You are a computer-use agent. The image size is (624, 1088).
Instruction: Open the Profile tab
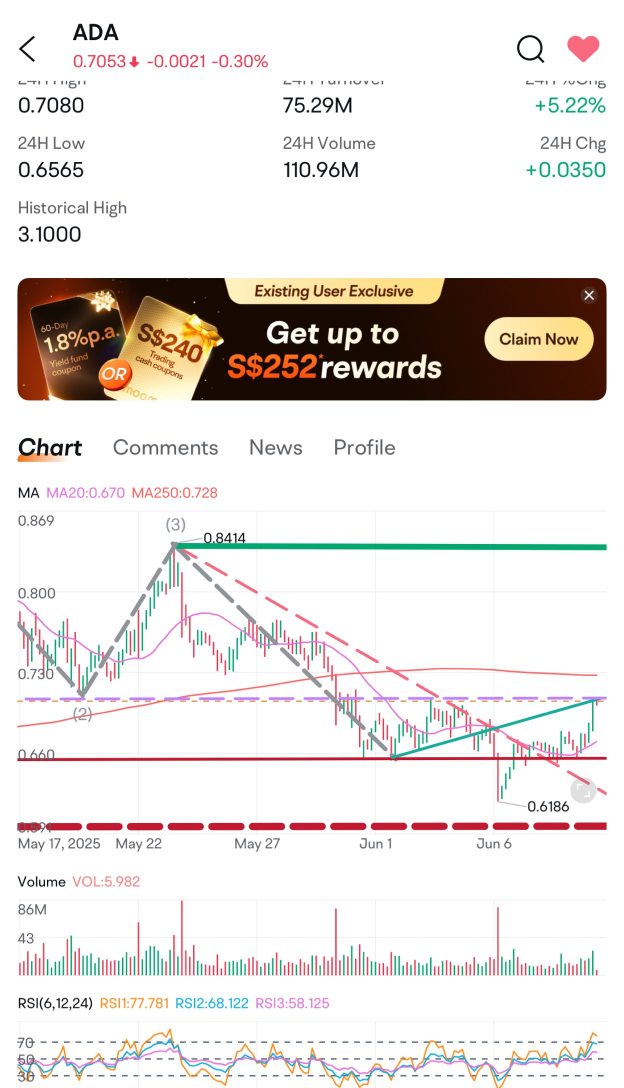364,447
